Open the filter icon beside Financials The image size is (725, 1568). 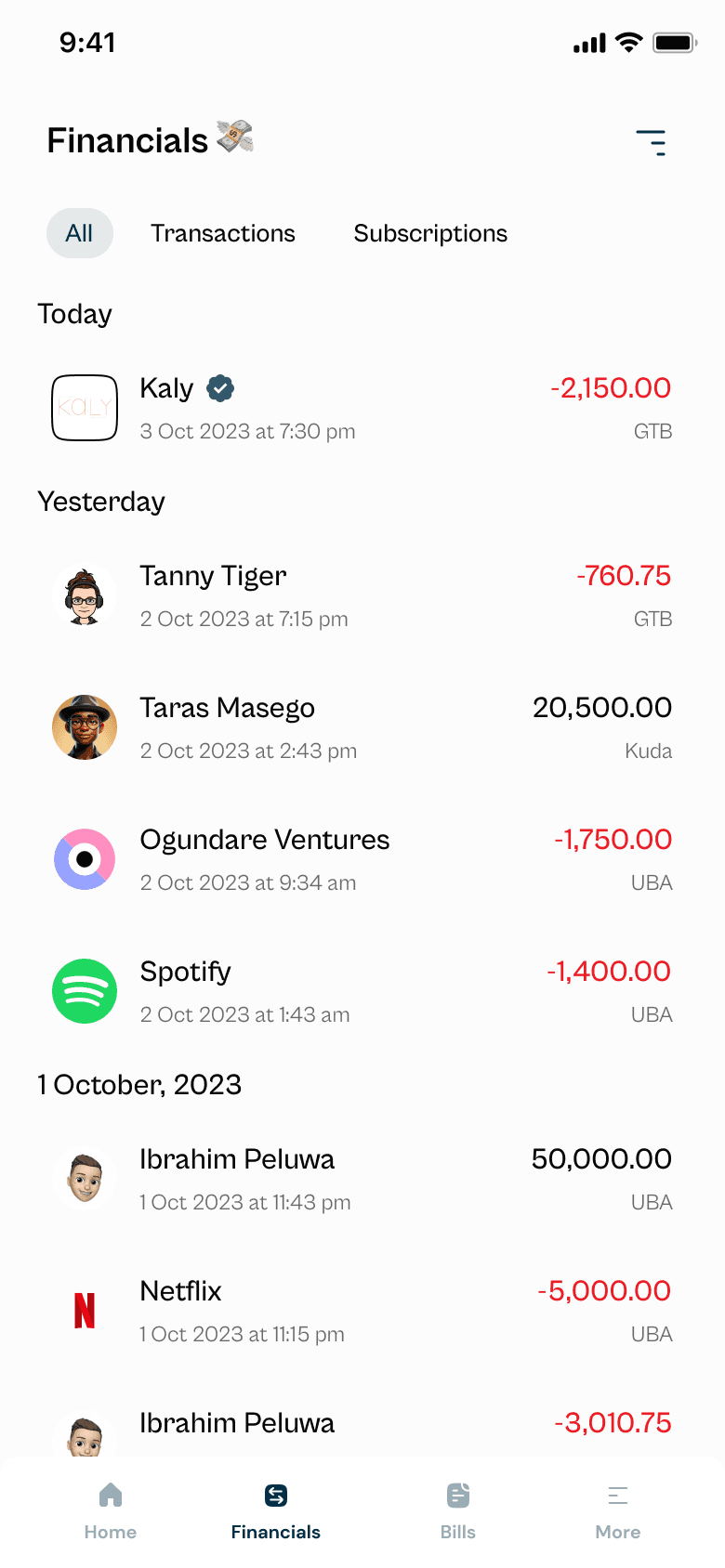(x=651, y=142)
